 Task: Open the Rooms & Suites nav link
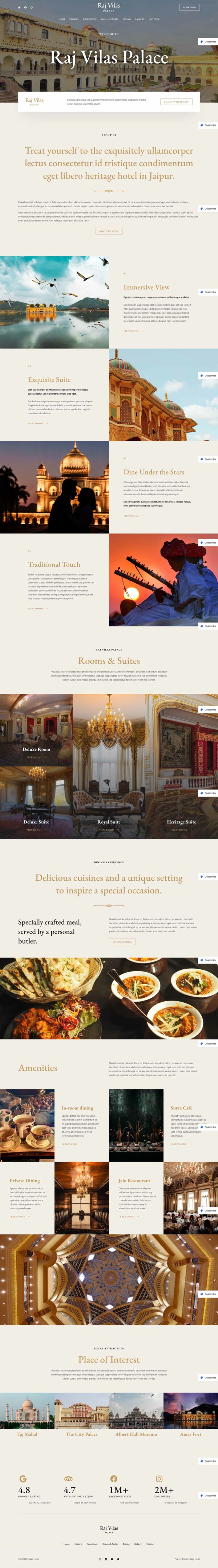click(110, 19)
